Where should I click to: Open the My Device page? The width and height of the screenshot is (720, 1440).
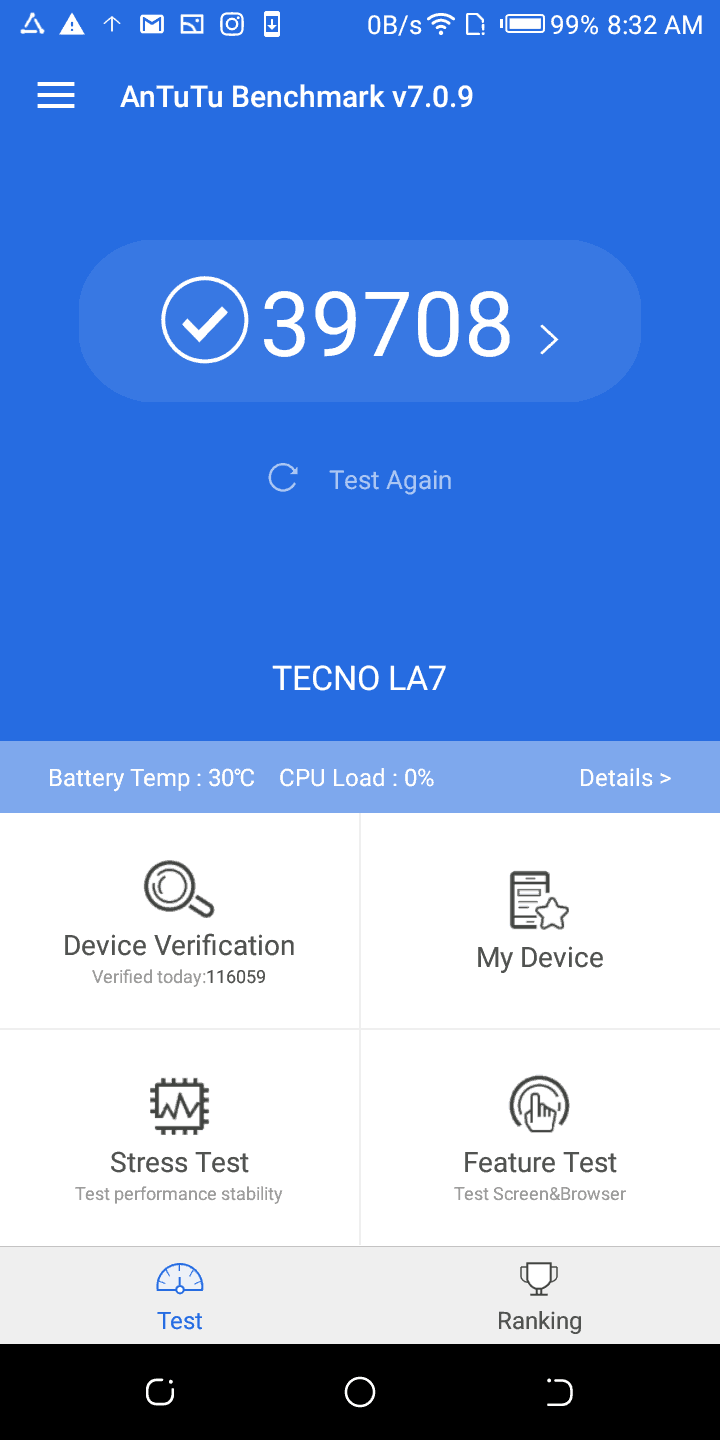pos(540,920)
